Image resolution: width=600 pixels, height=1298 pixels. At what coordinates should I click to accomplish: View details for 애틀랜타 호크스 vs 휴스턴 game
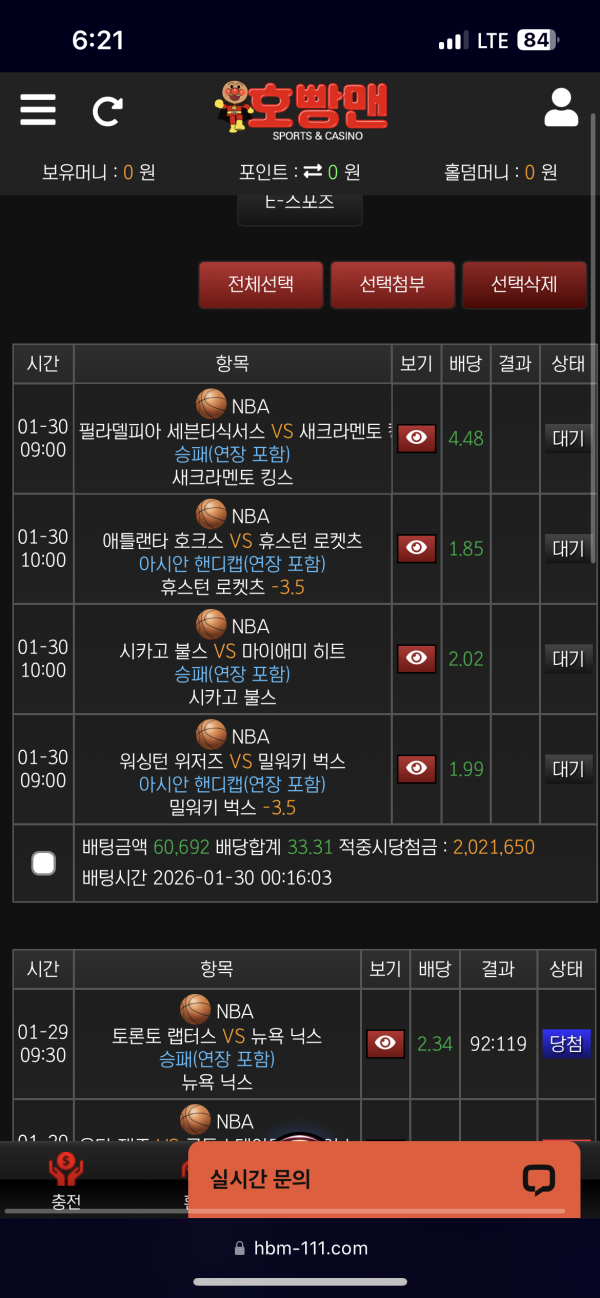pyautogui.click(x=417, y=548)
